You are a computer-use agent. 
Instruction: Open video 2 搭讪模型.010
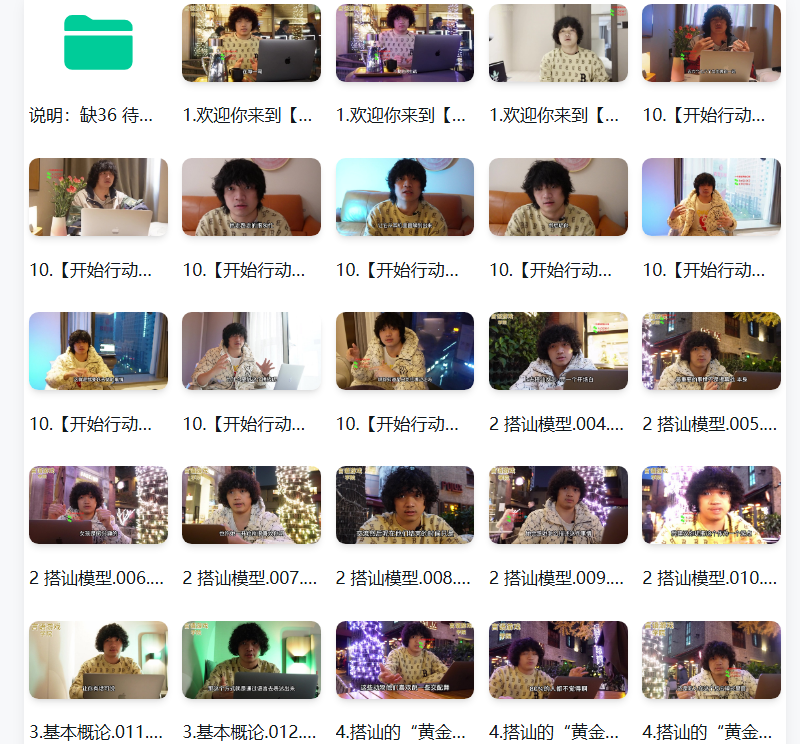coord(711,505)
